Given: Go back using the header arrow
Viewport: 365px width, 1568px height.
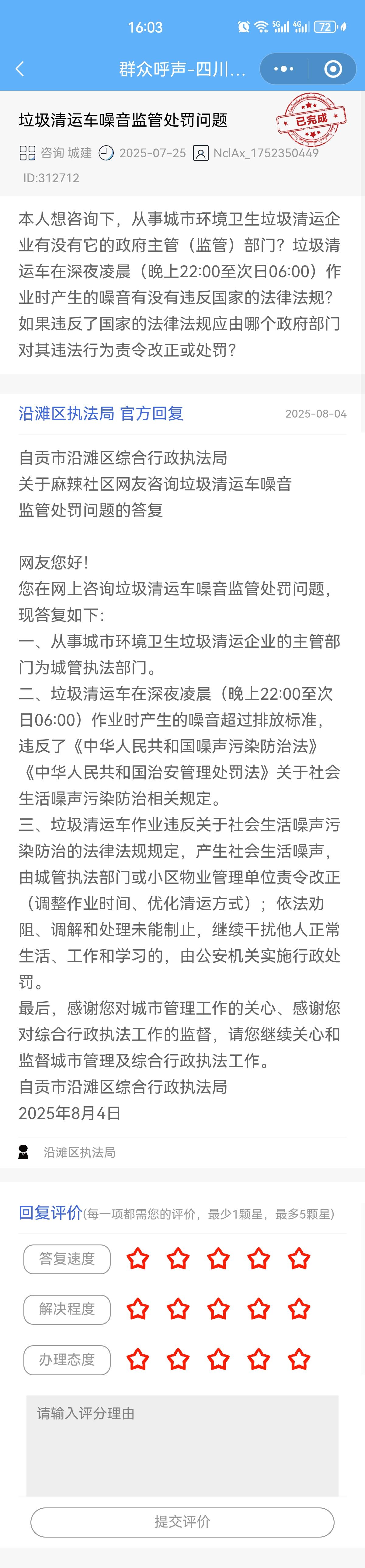Looking at the screenshot, I should click(x=20, y=69).
